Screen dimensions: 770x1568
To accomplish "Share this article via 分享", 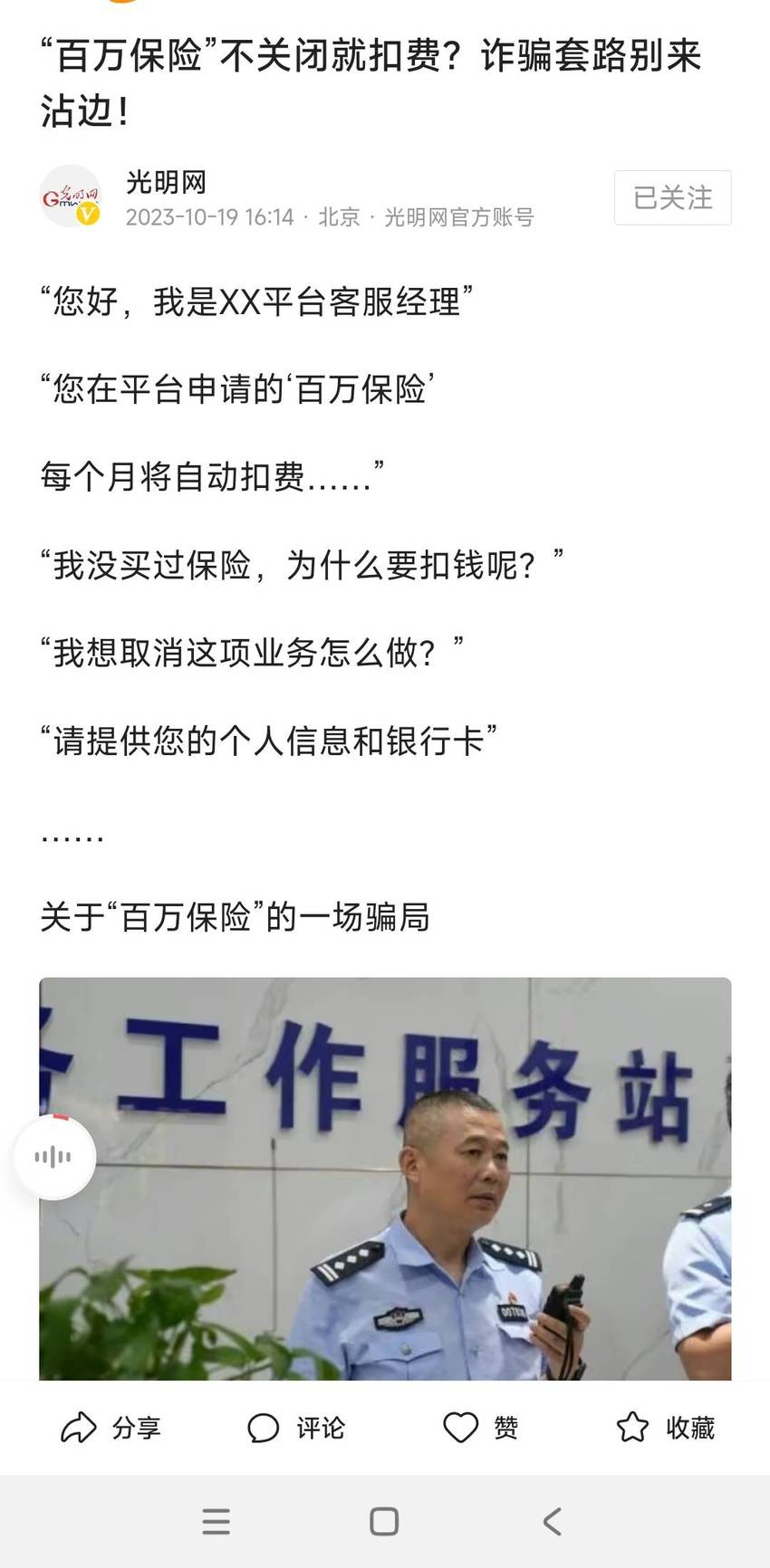I will click(111, 1428).
